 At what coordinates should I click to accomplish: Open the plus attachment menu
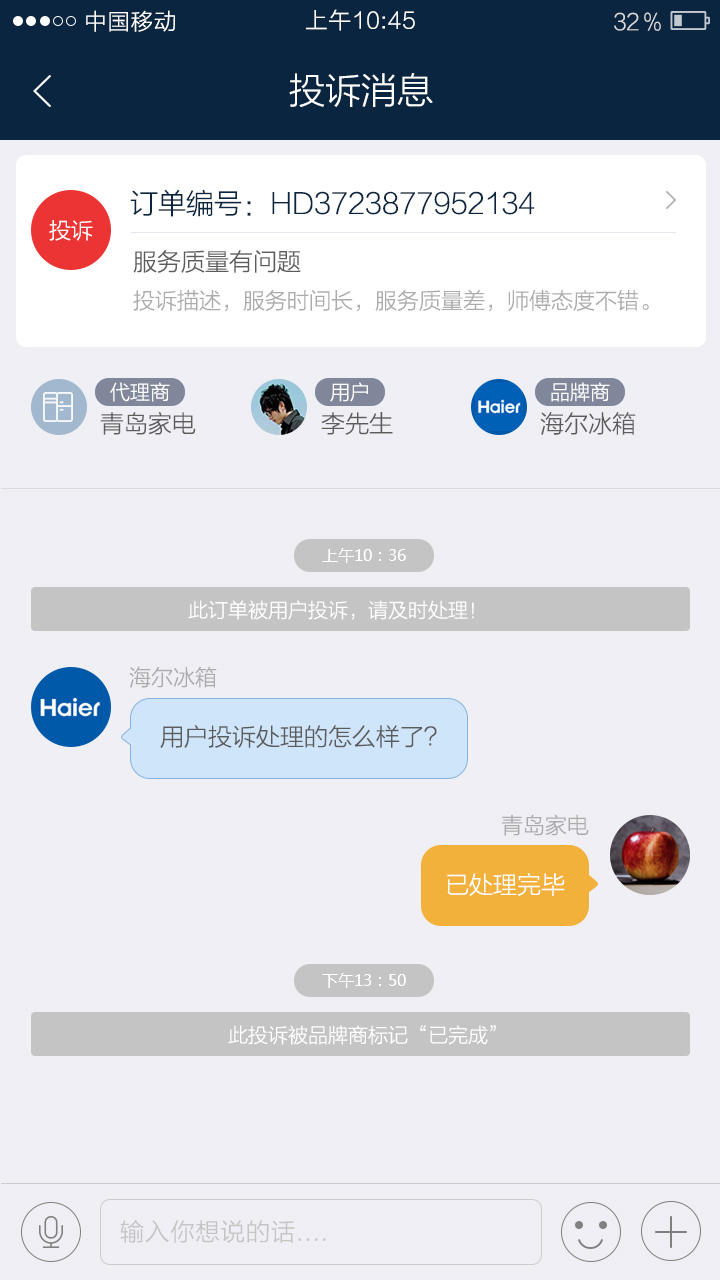pyautogui.click(x=671, y=1231)
